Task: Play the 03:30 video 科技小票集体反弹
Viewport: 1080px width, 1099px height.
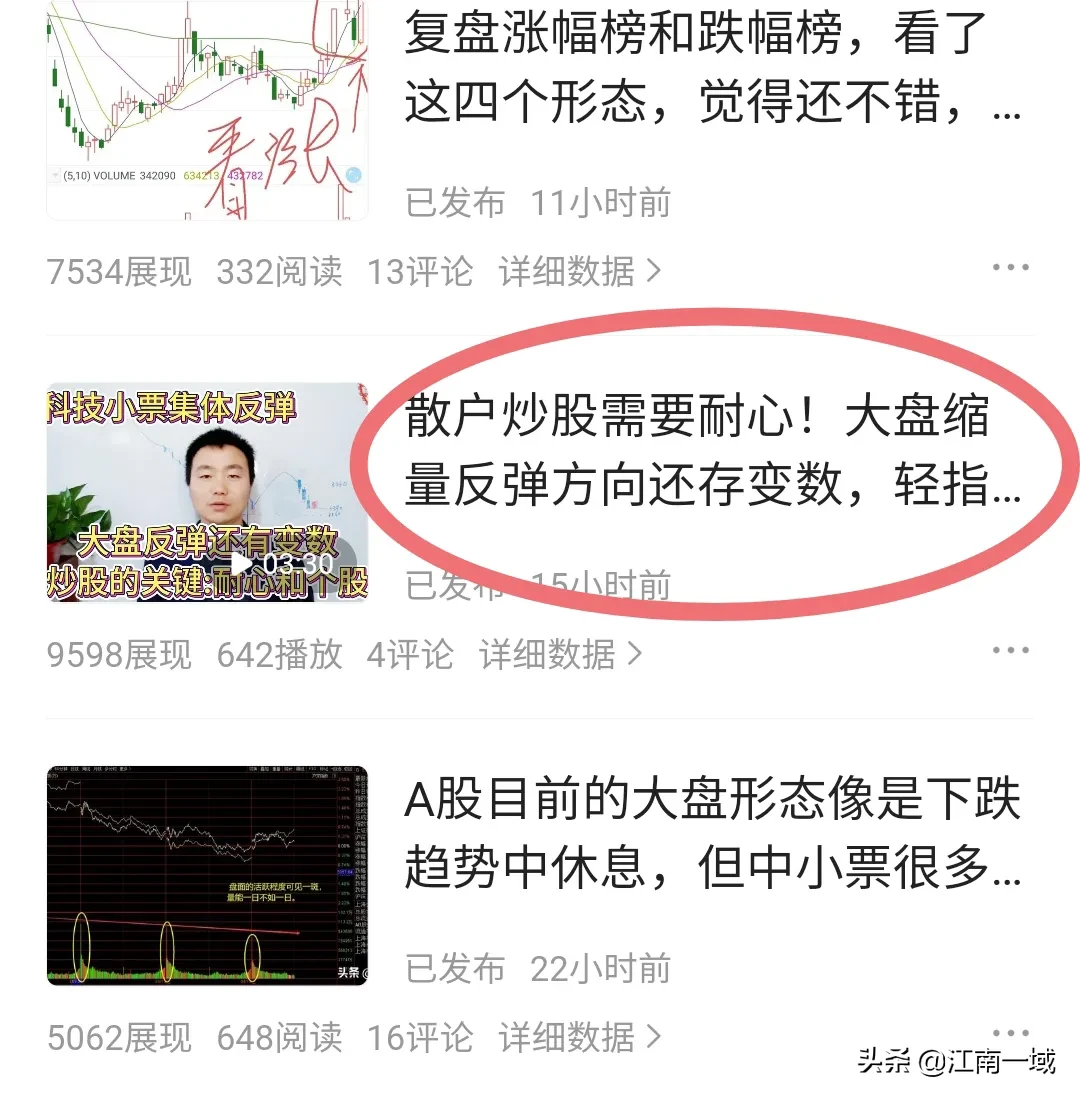Action: point(207,492)
